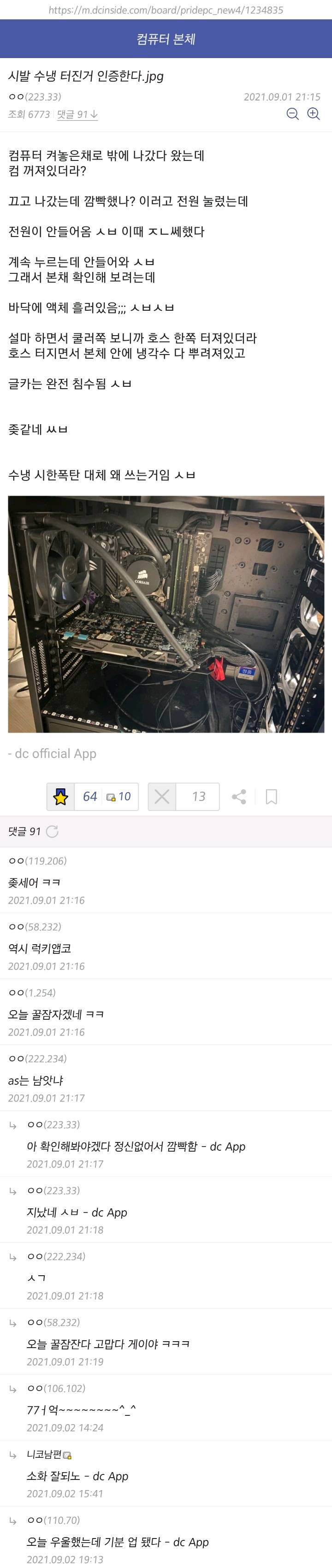Open the water-cooler PC photo
The height and width of the screenshot is (1568, 332).
[x=166, y=614]
